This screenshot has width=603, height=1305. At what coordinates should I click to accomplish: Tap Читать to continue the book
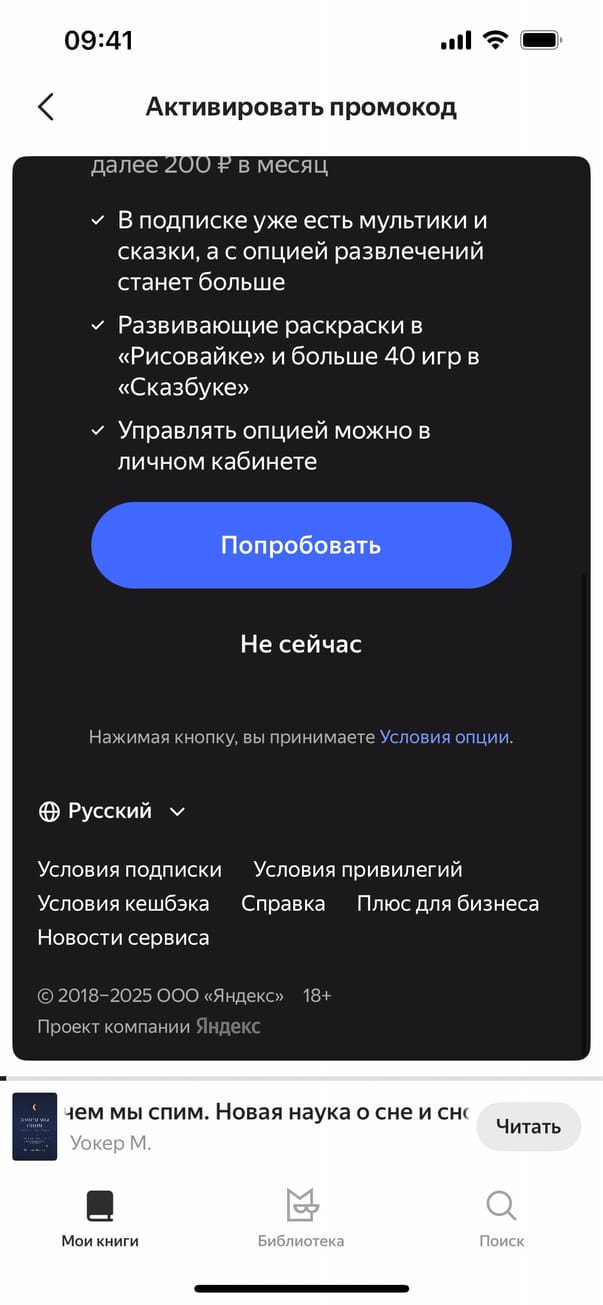tap(528, 1127)
